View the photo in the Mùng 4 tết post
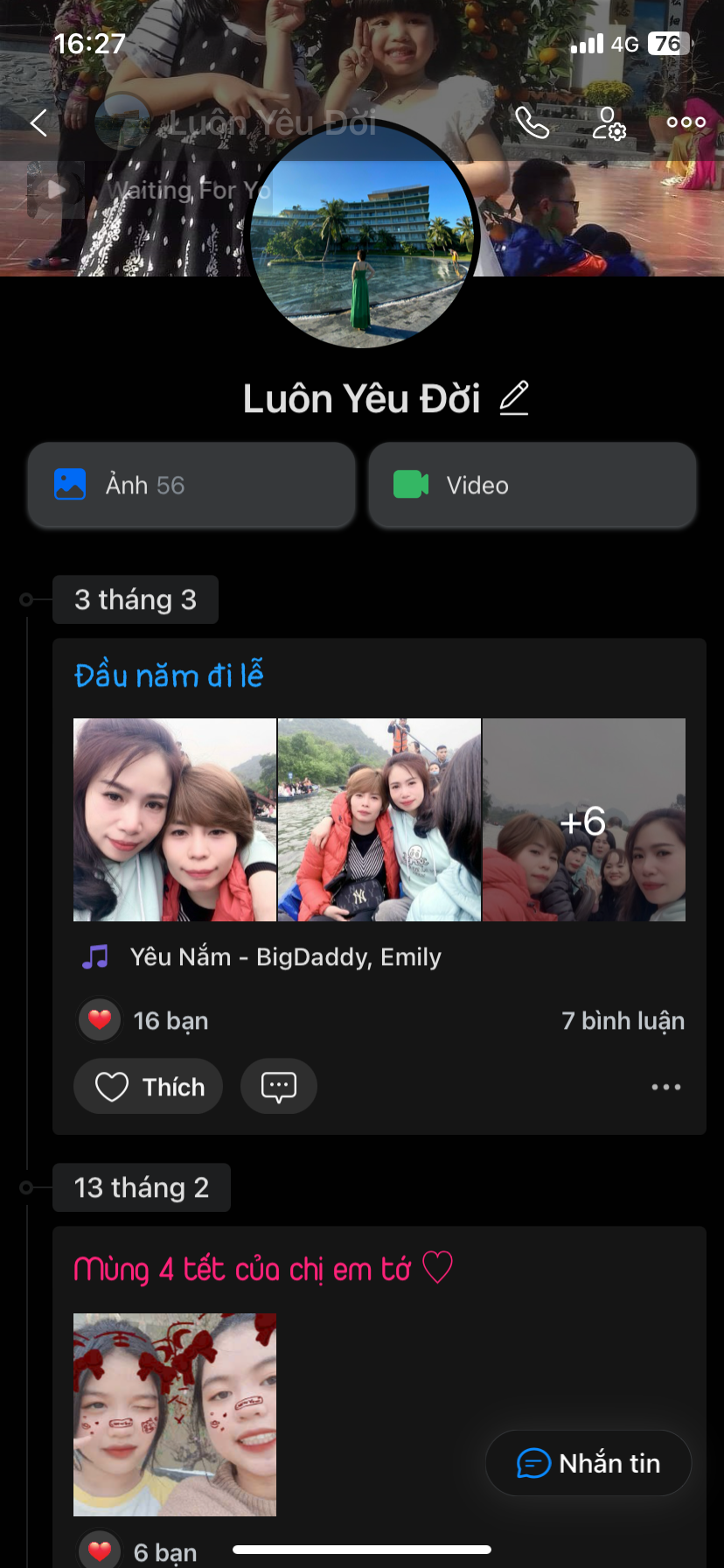The image size is (724, 1568). tap(175, 1415)
